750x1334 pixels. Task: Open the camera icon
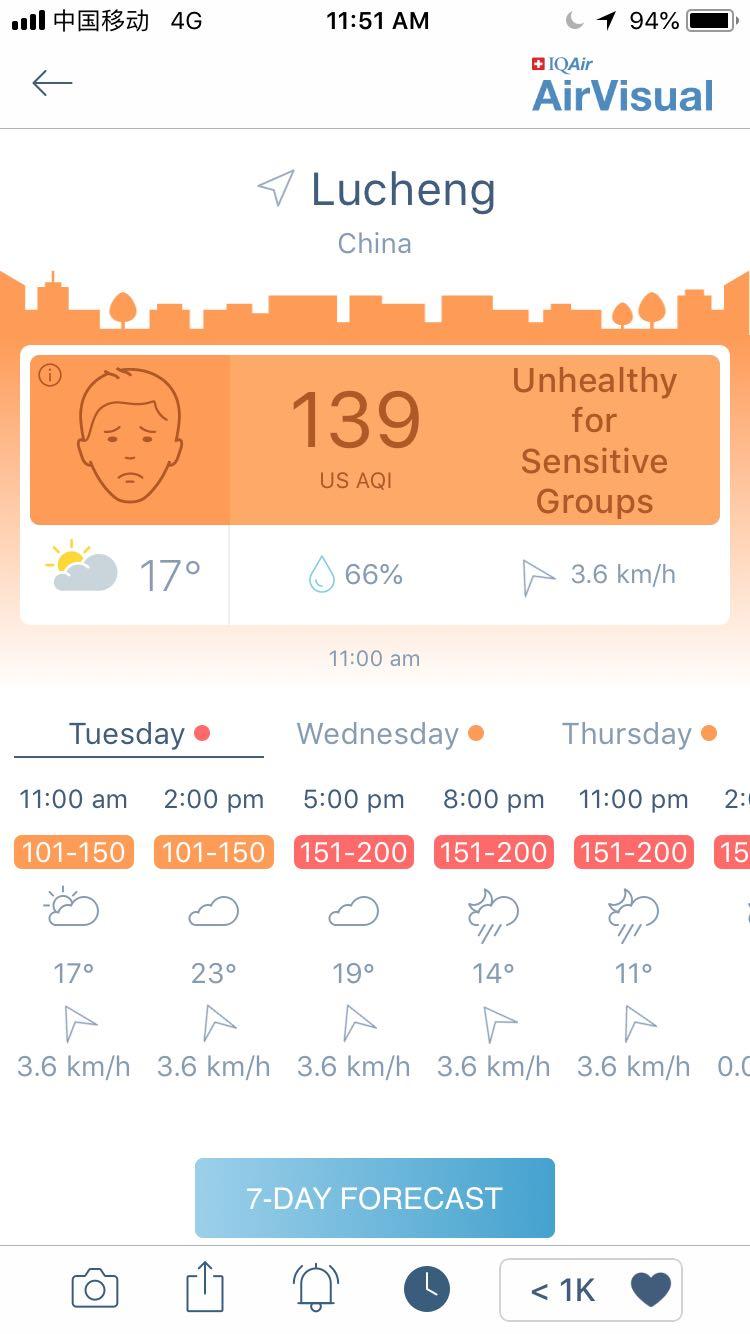tap(95, 1289)
